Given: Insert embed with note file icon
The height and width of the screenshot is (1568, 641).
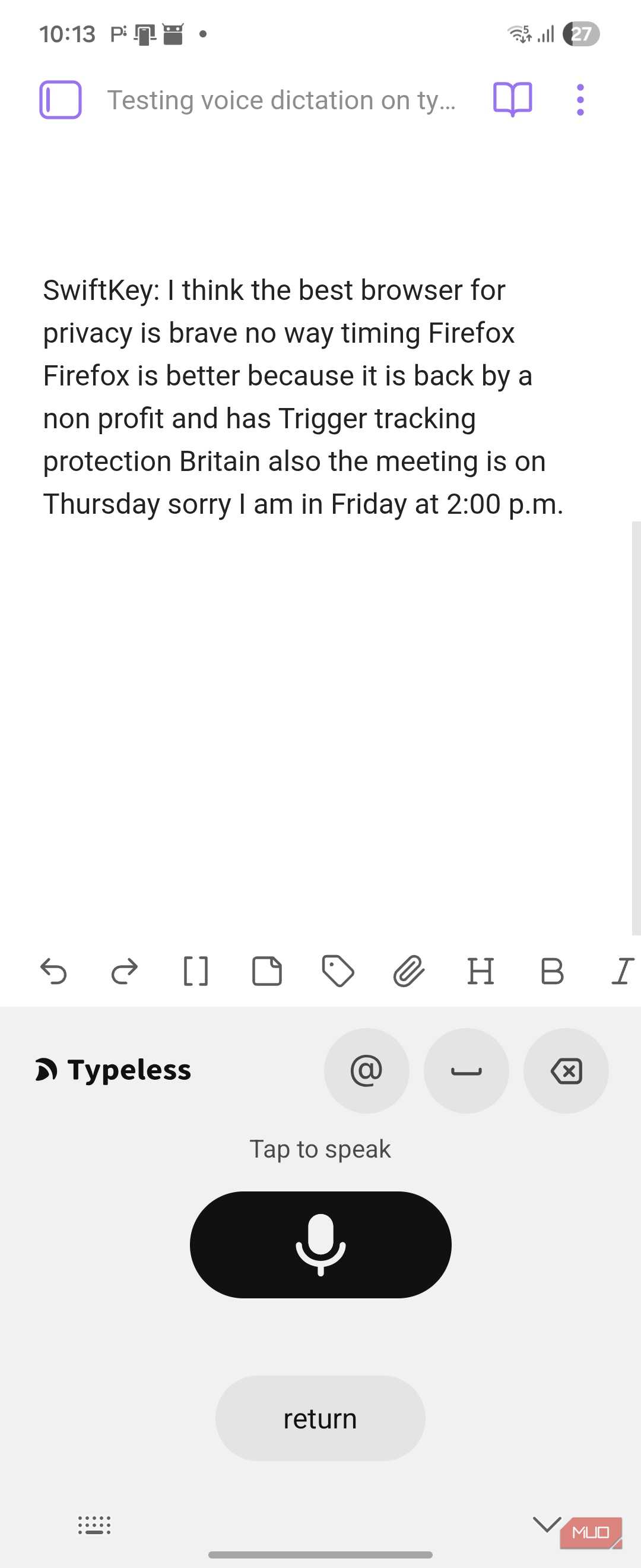Looking at the screenshot, I should click(x=267, y=971).
